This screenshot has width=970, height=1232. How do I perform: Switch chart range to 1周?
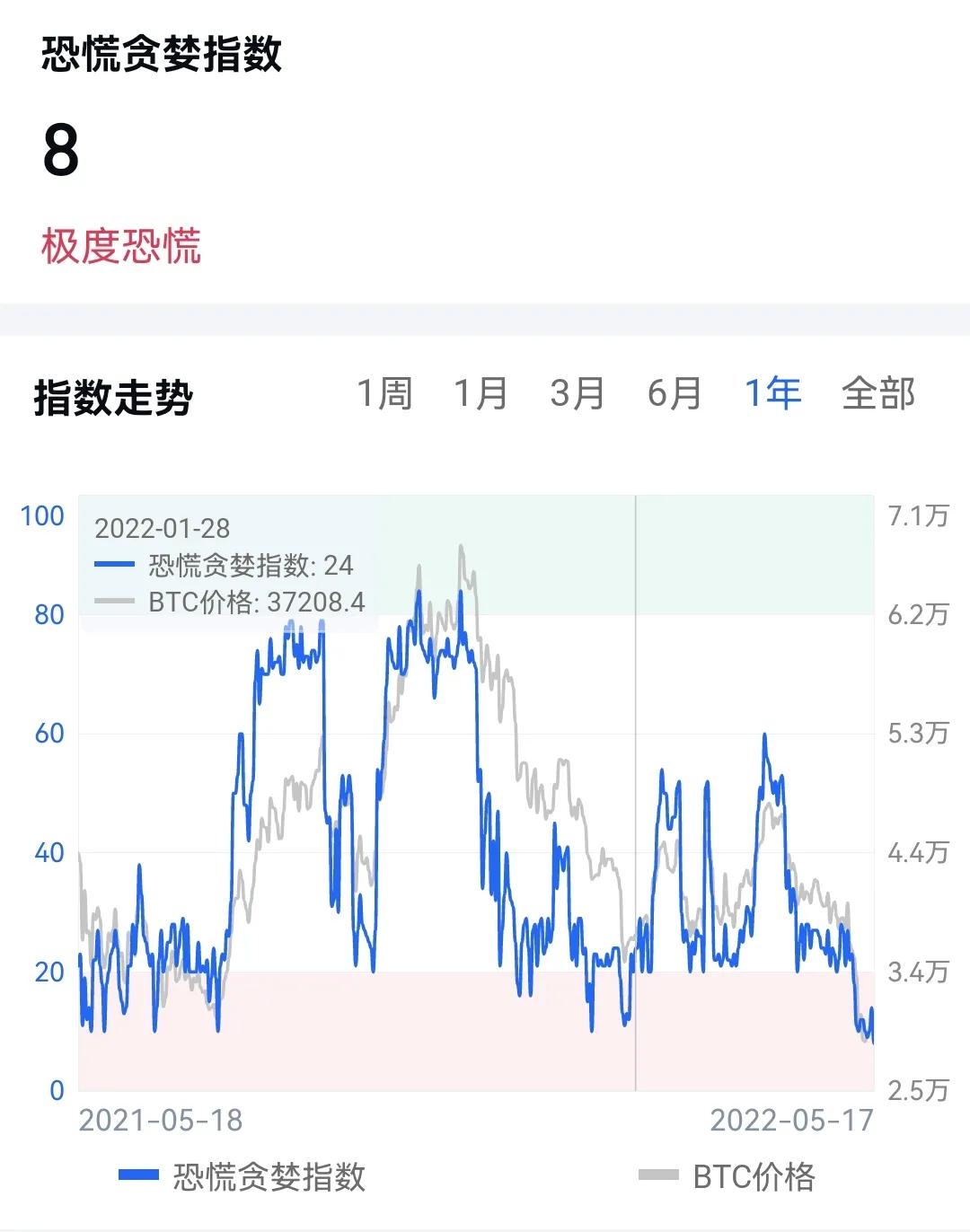pos(384,394)
